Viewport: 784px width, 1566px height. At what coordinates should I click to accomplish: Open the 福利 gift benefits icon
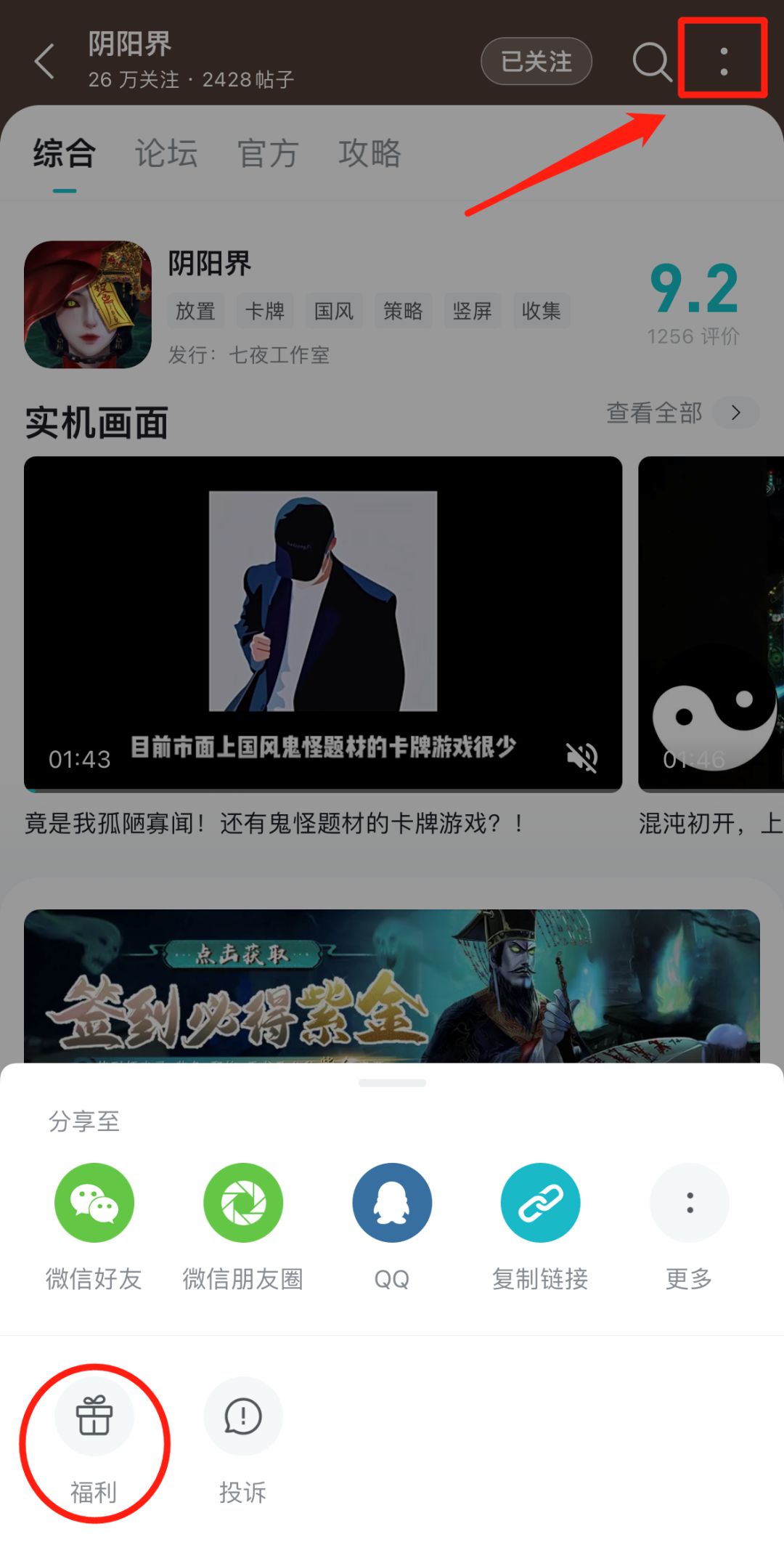coord(93,1416)
